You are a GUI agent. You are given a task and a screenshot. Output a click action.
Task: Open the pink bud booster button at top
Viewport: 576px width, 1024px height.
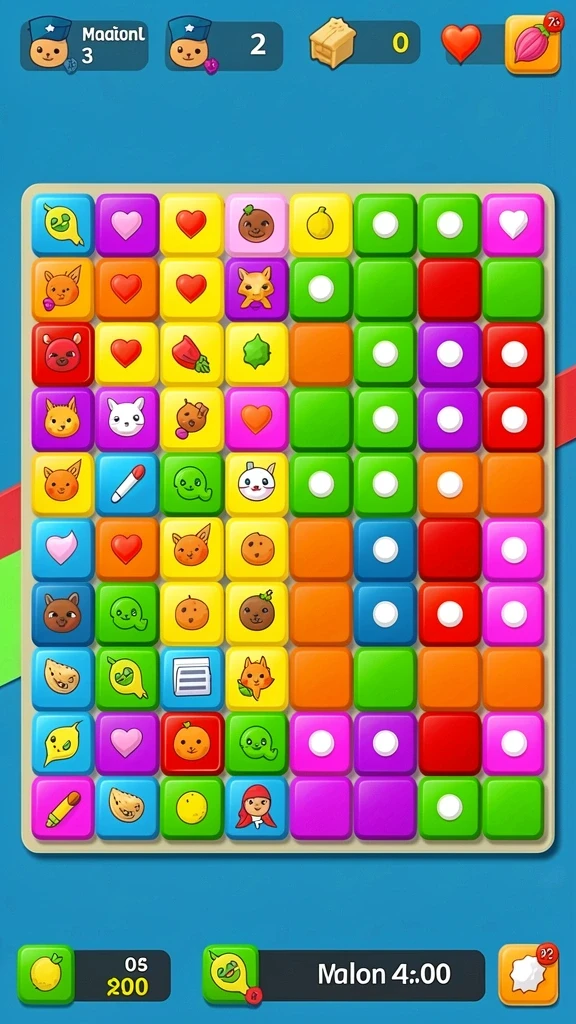point(532,44)
